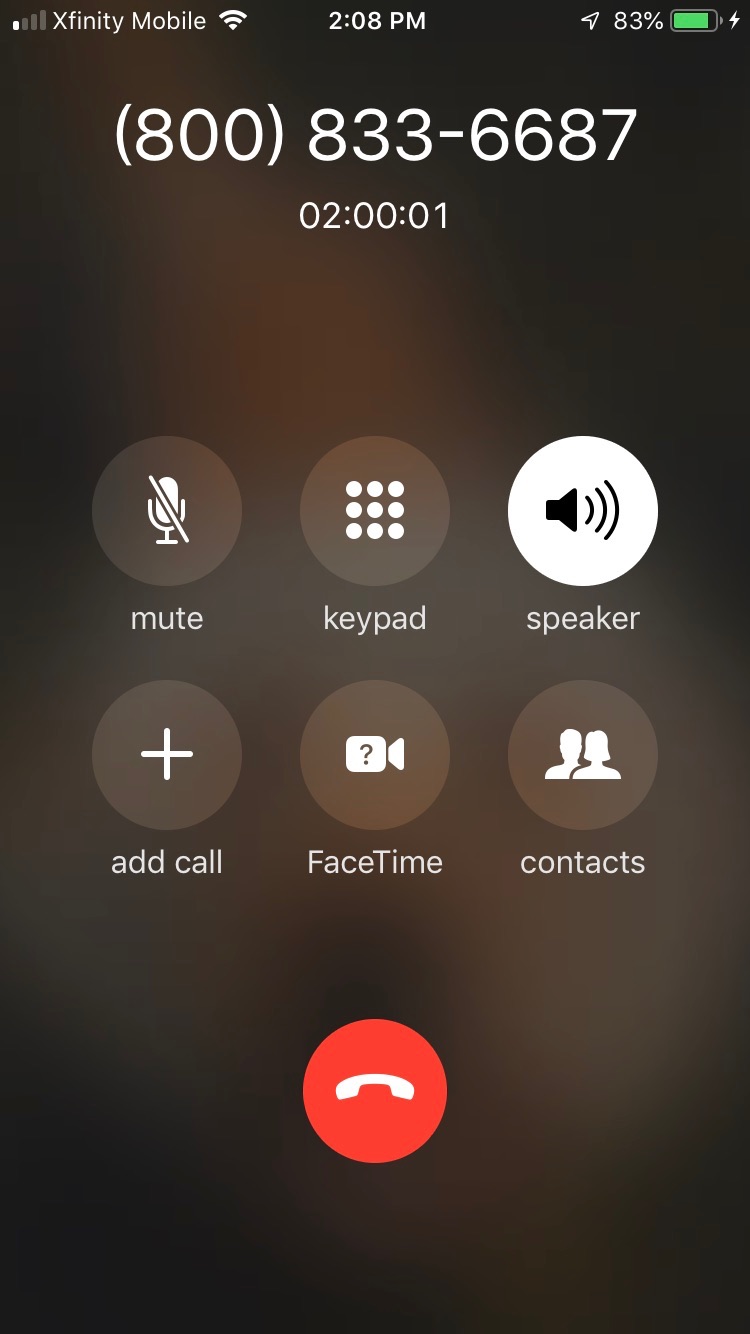Screen dimensions: 750x1334
Task: Open the contacts list
Action: tap(583, 755)
